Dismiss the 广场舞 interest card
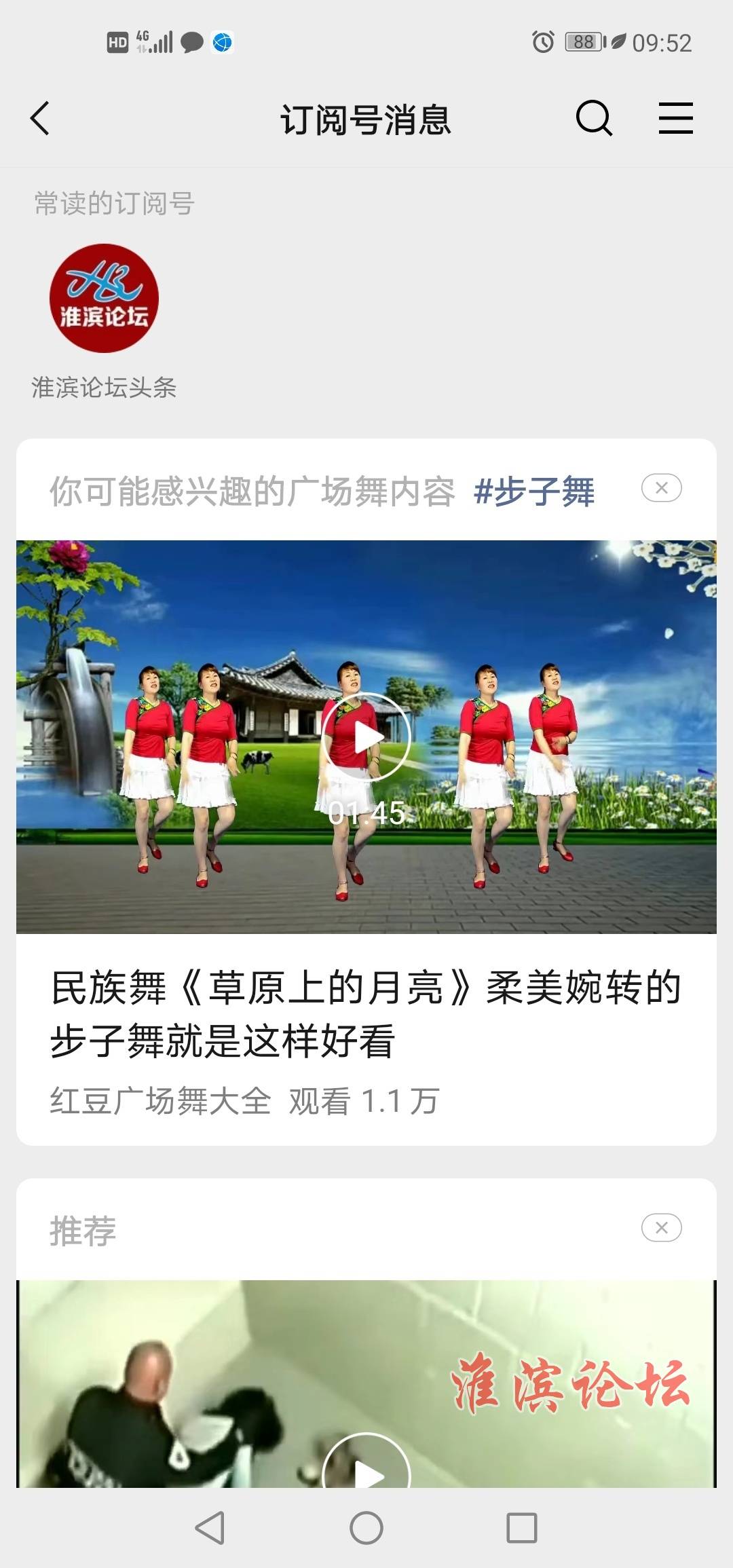The height and width of the screenshot is (1568, 733). (x=661, y=488)
